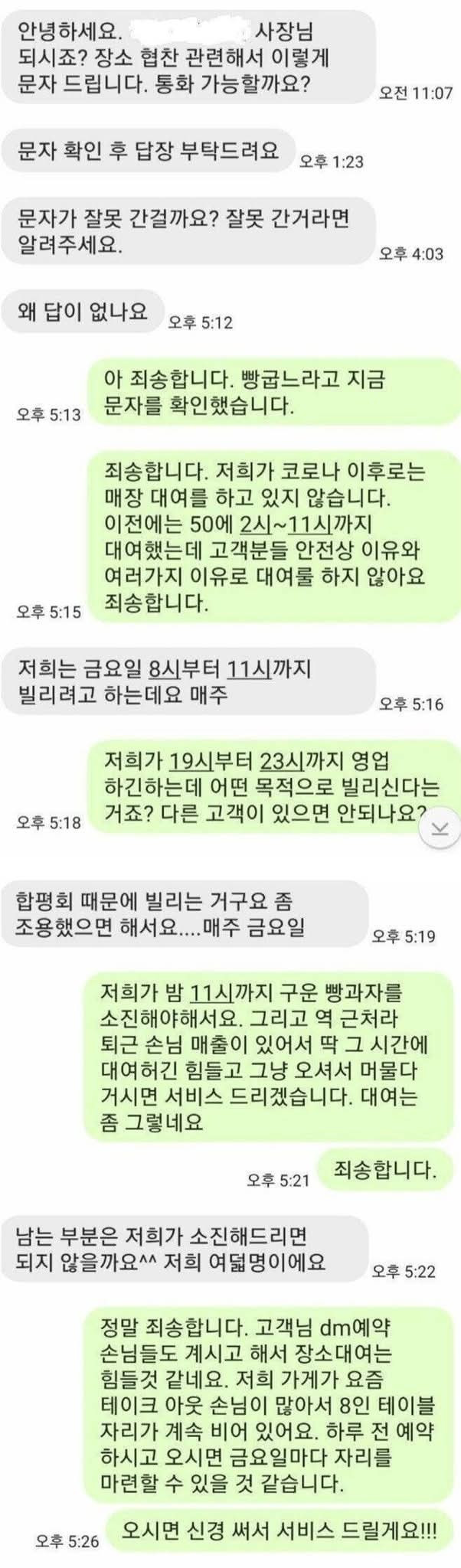The width and height of the screenshot is (461, 1568).
Task: Open the underlined 8시 time link
Action: [162, 670]
